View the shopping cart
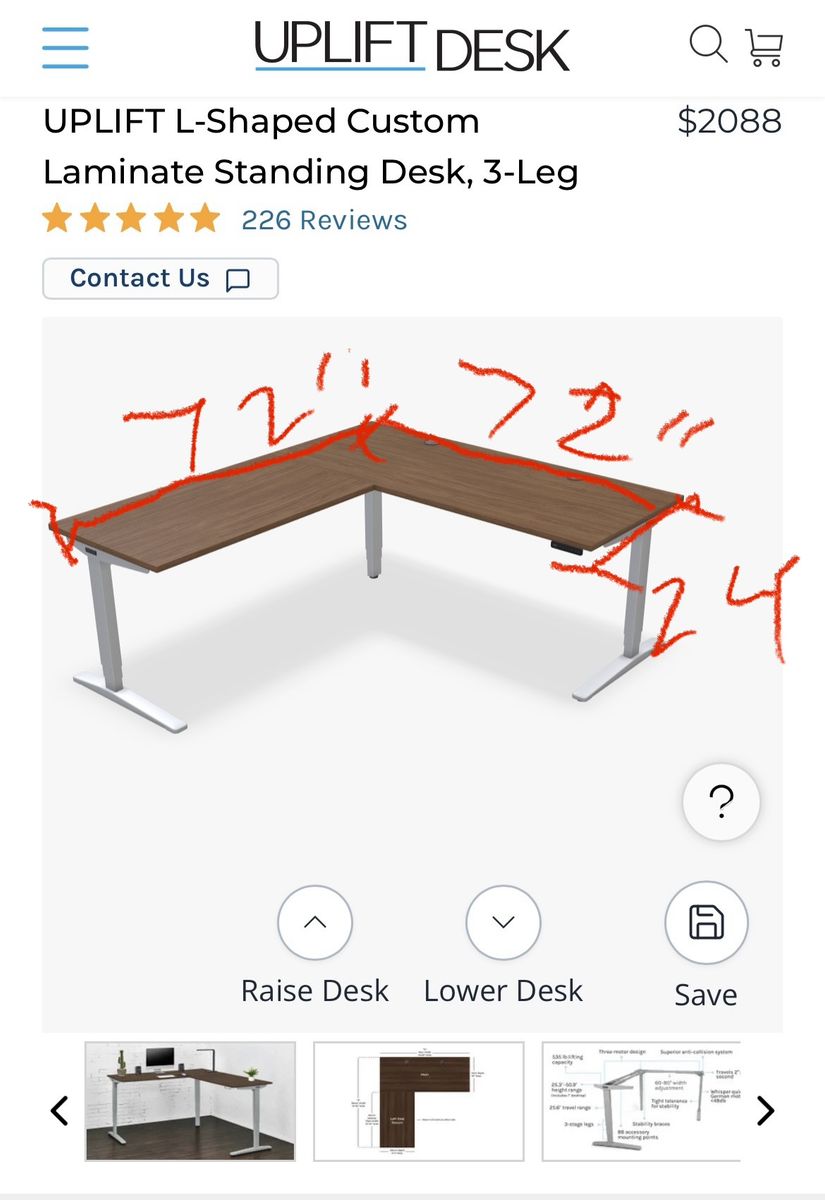 765,47
